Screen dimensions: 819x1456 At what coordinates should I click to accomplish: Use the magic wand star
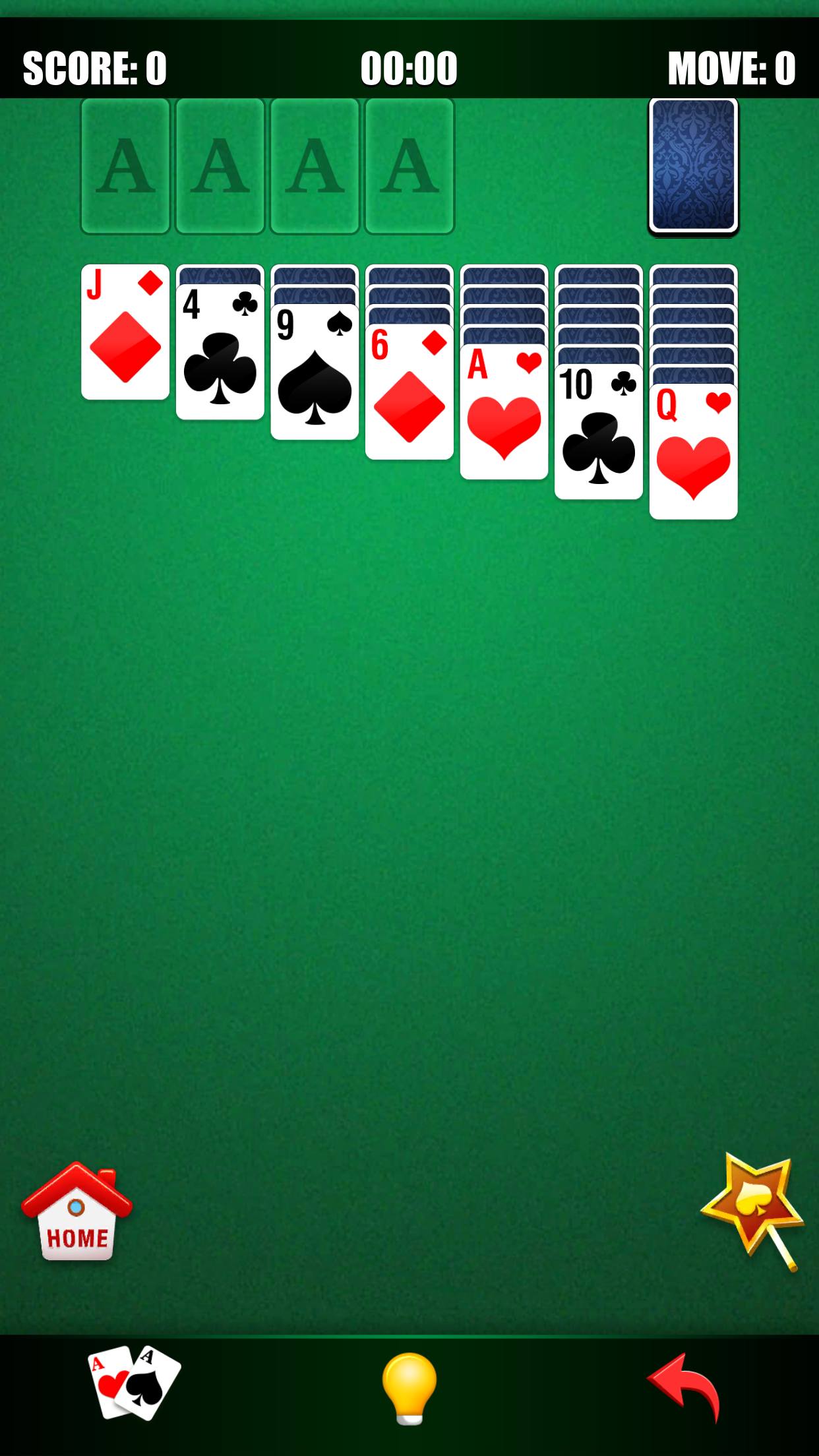(x=752, y=1208)
